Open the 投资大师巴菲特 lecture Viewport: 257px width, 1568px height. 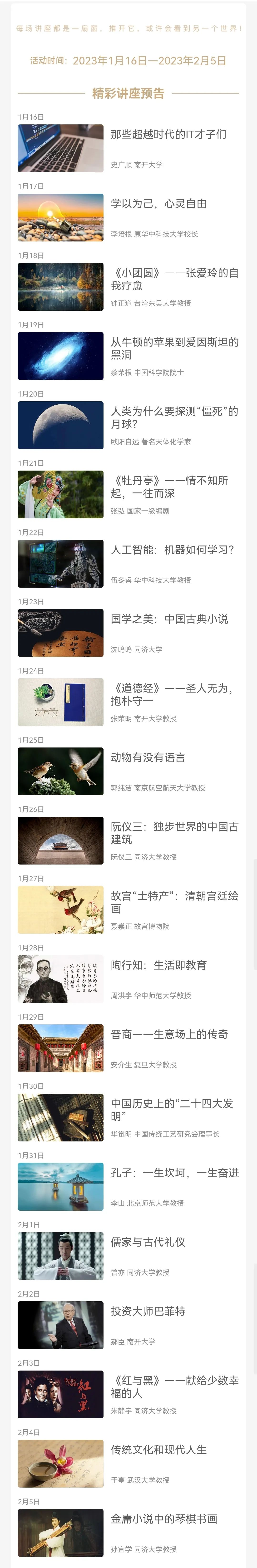click(x=148, y=1311)
